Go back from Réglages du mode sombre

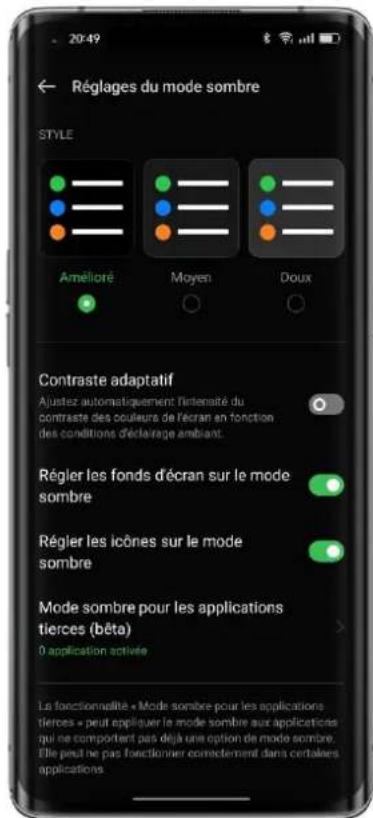click(x=47, y=87)
